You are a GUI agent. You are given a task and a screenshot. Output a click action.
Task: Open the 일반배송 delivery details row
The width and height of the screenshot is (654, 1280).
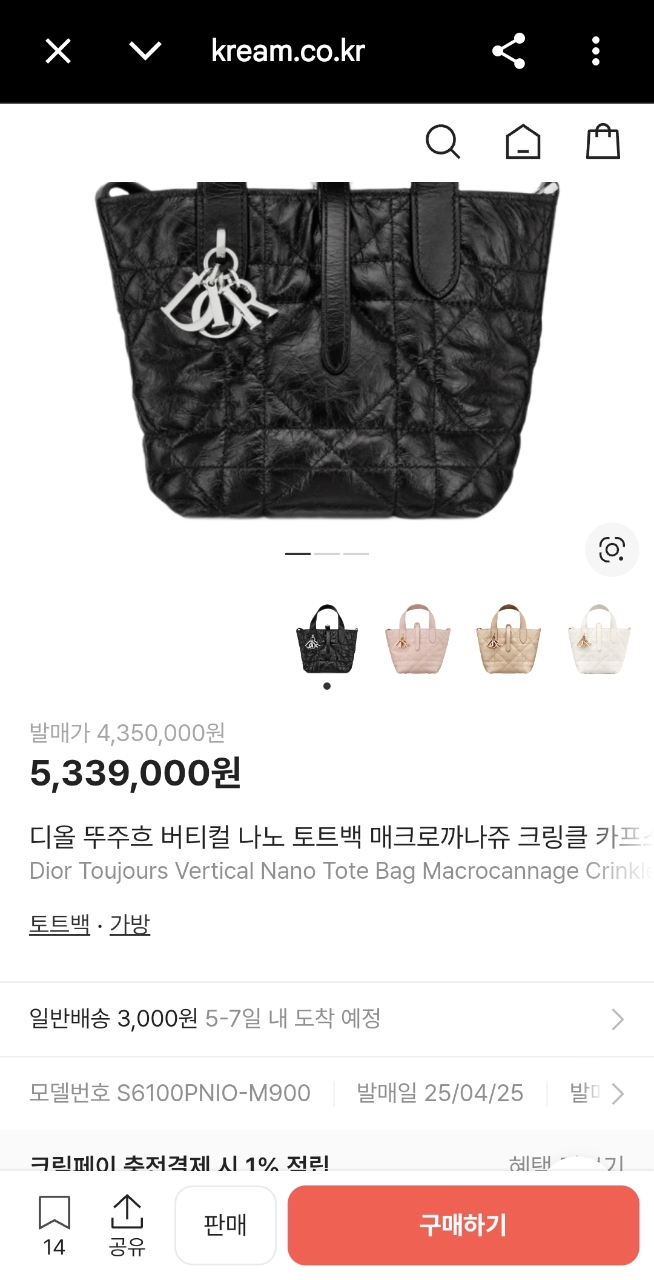click(x=327, y=1019)
